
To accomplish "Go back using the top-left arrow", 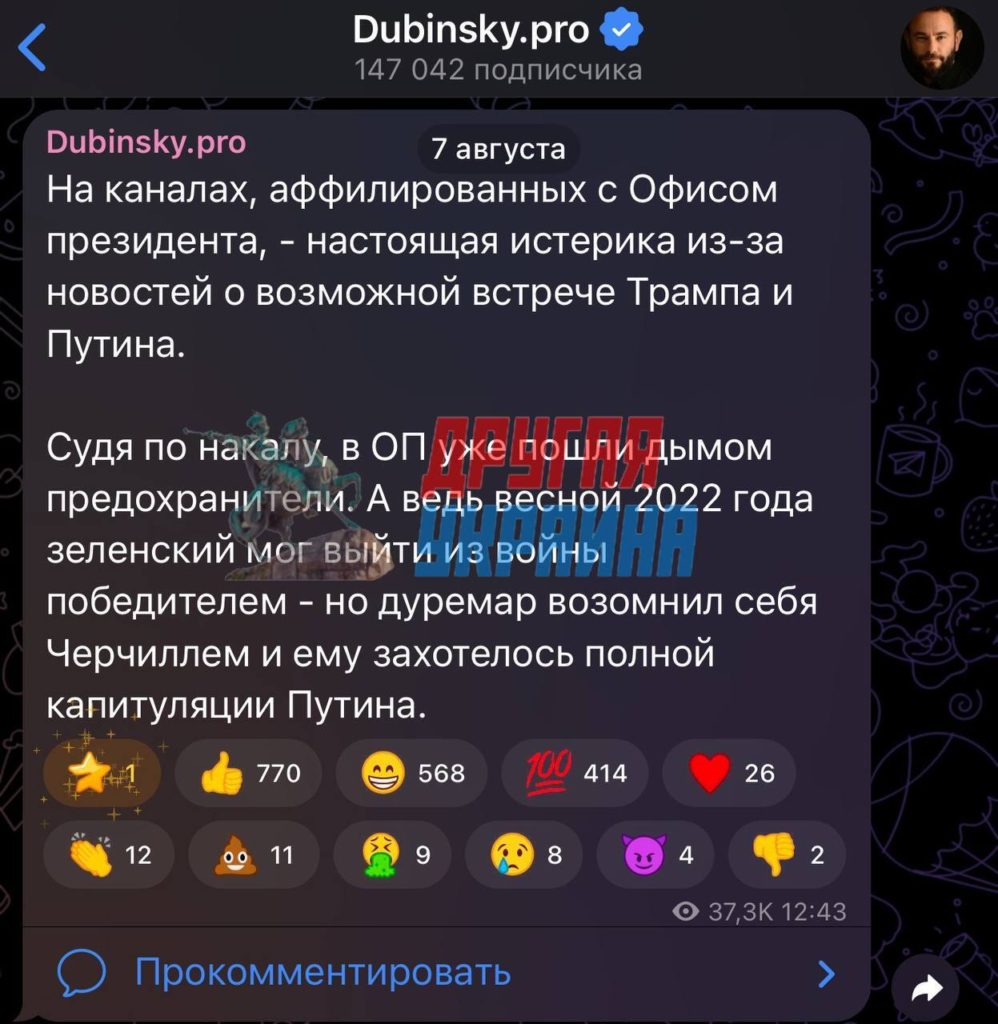I will point(32,48).
